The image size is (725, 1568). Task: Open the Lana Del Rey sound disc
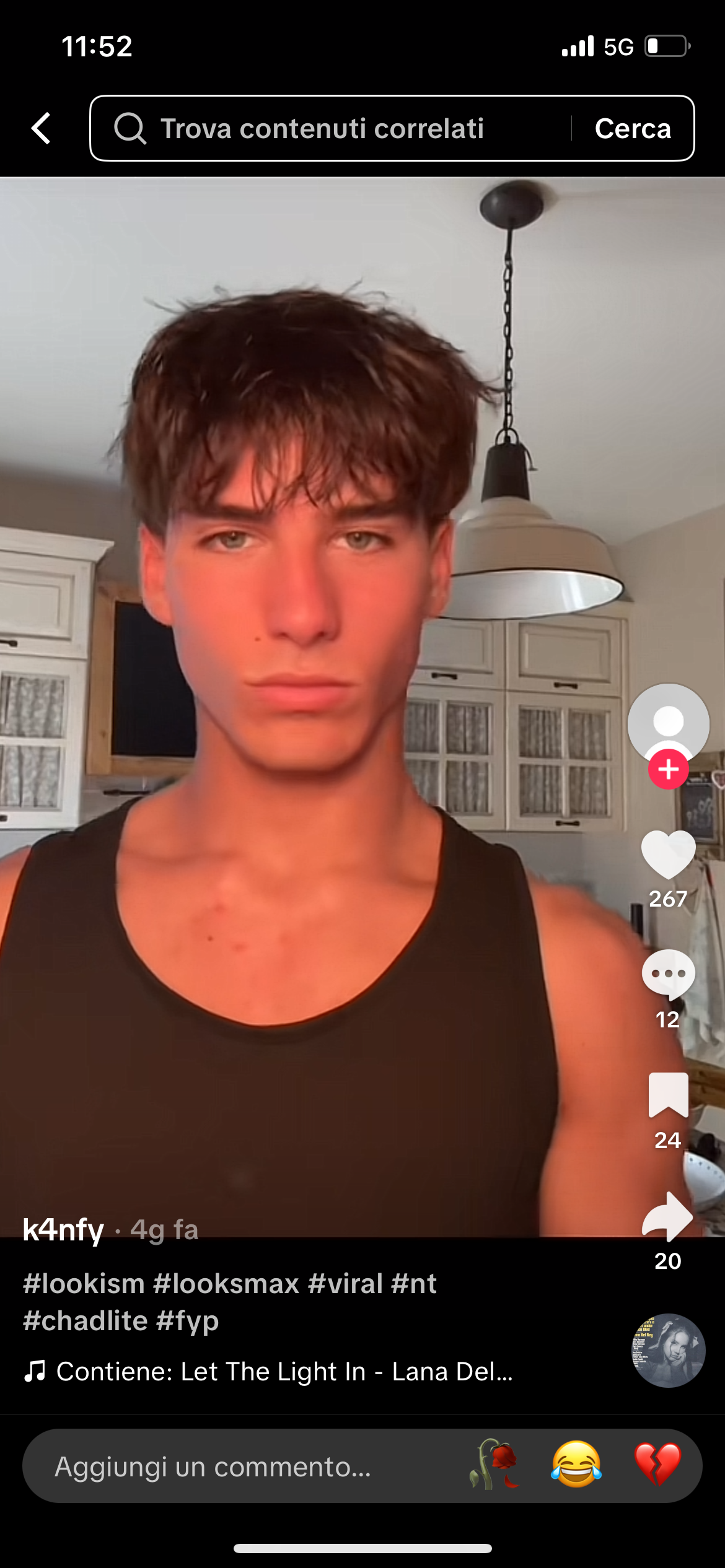coord(668,1350)
